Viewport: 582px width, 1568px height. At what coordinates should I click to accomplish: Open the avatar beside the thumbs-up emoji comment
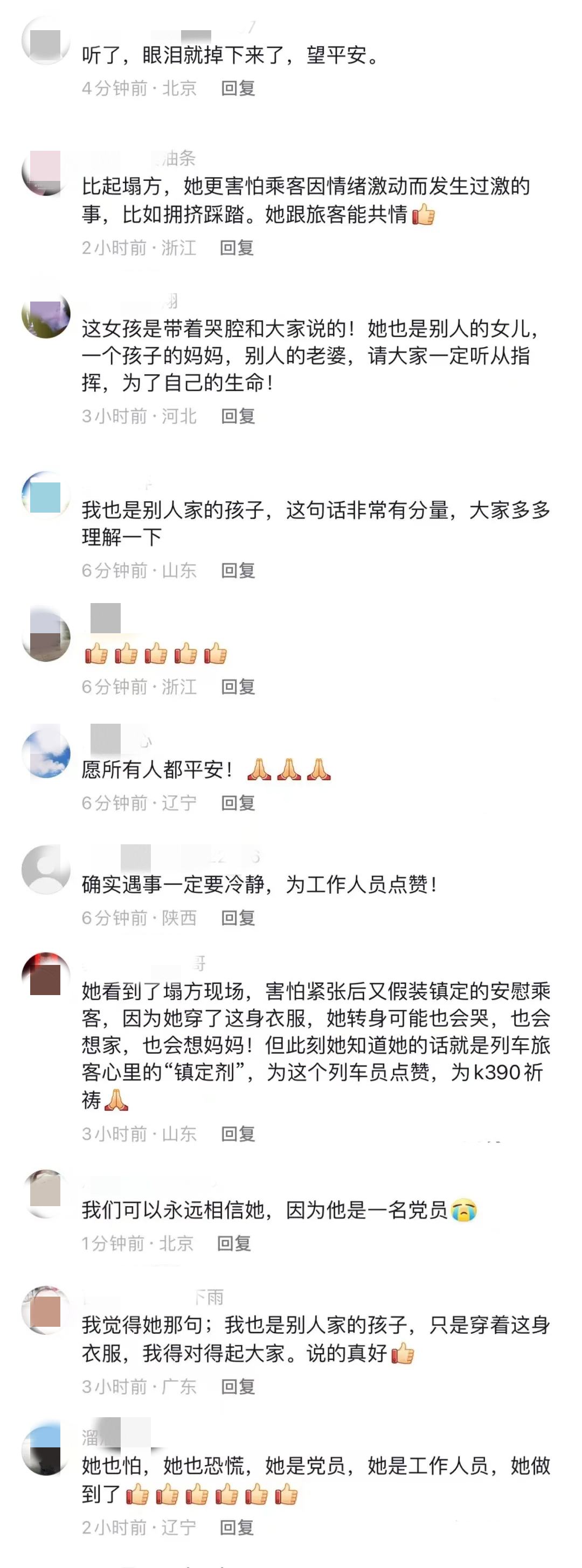[46, 636]
